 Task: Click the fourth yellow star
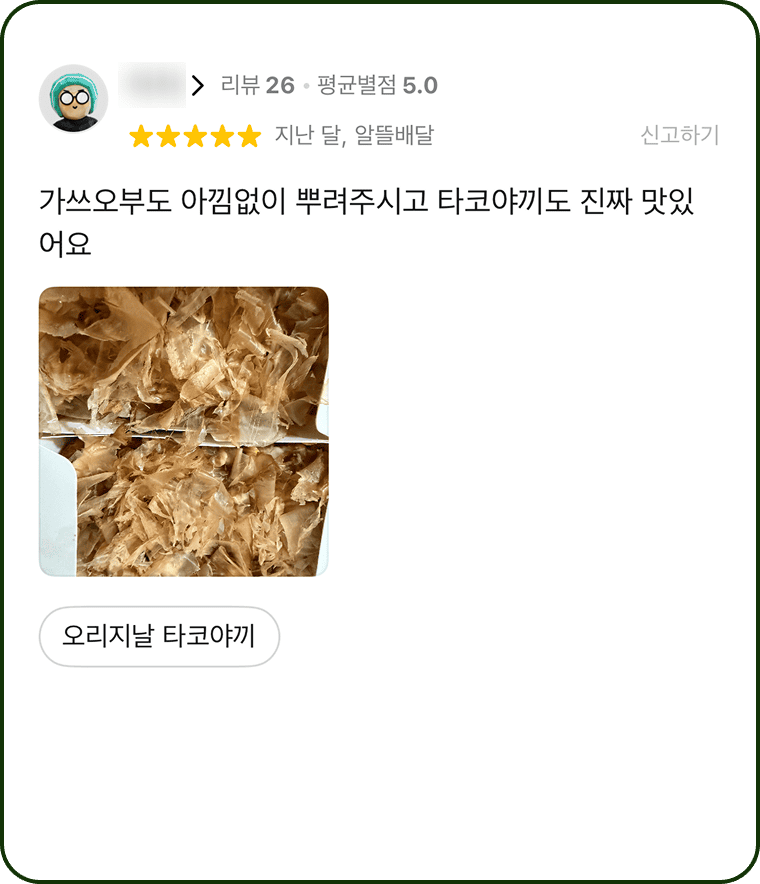click(223, 135)
